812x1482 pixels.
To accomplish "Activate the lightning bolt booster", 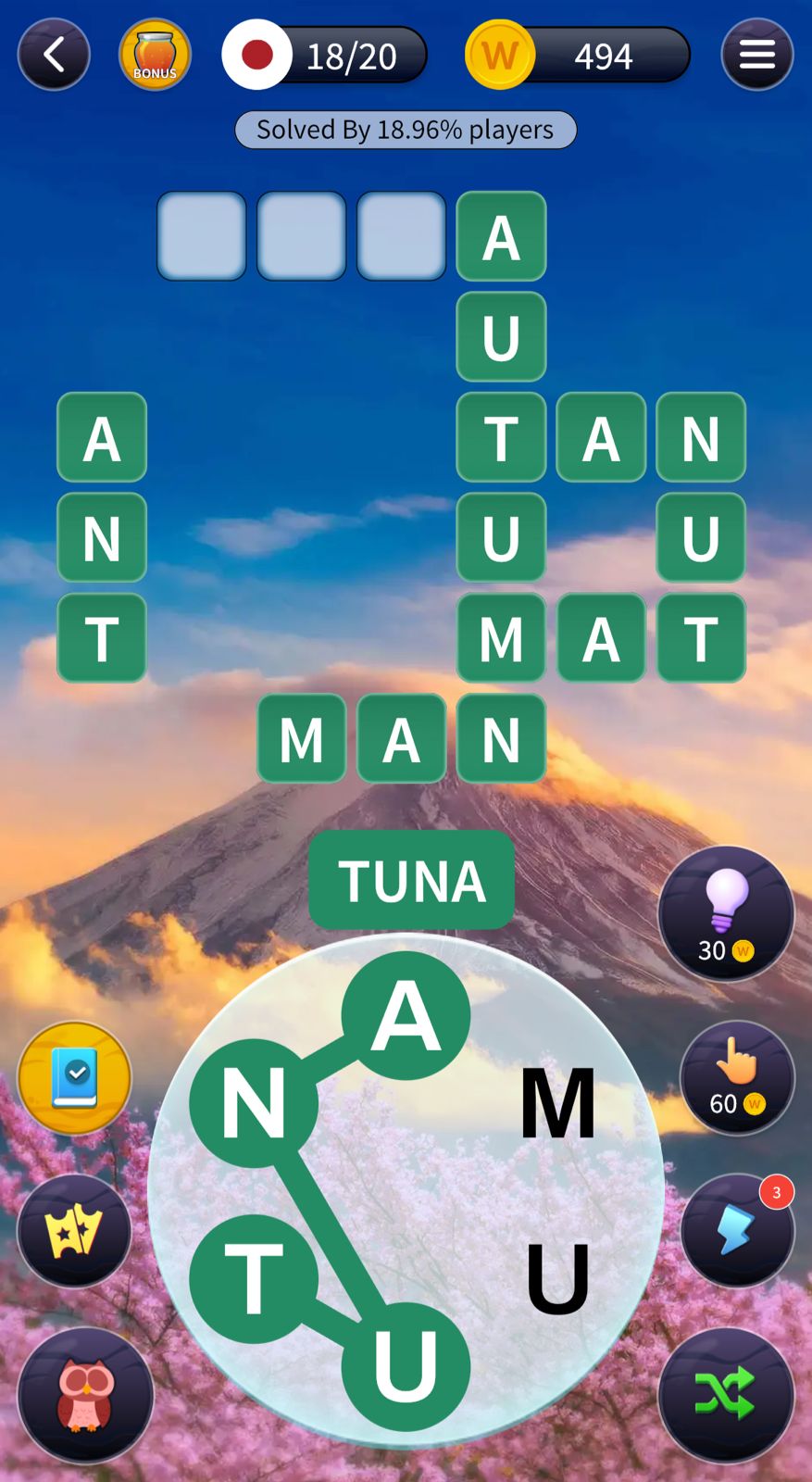I will click(737, 1231).
